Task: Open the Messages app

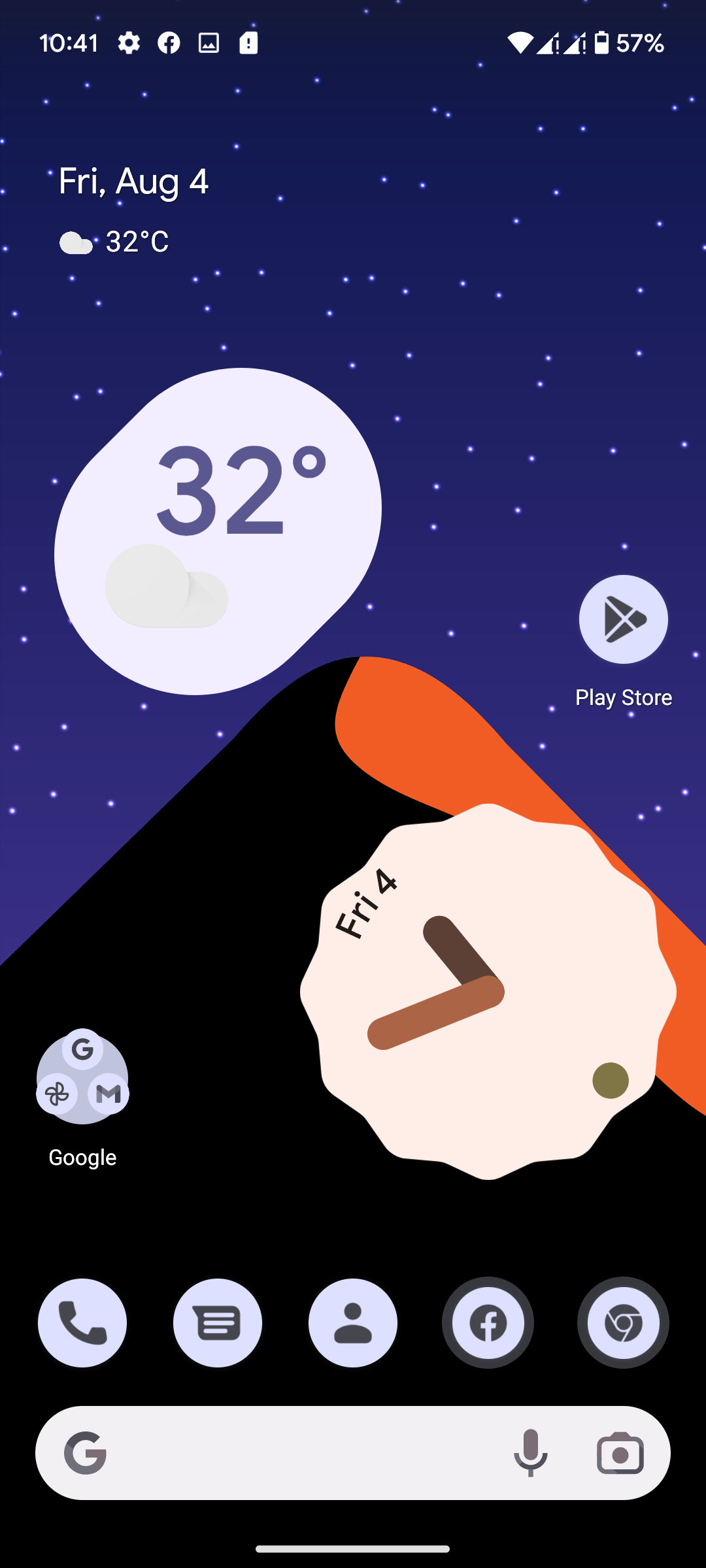Action: (x=218, y=1323)
